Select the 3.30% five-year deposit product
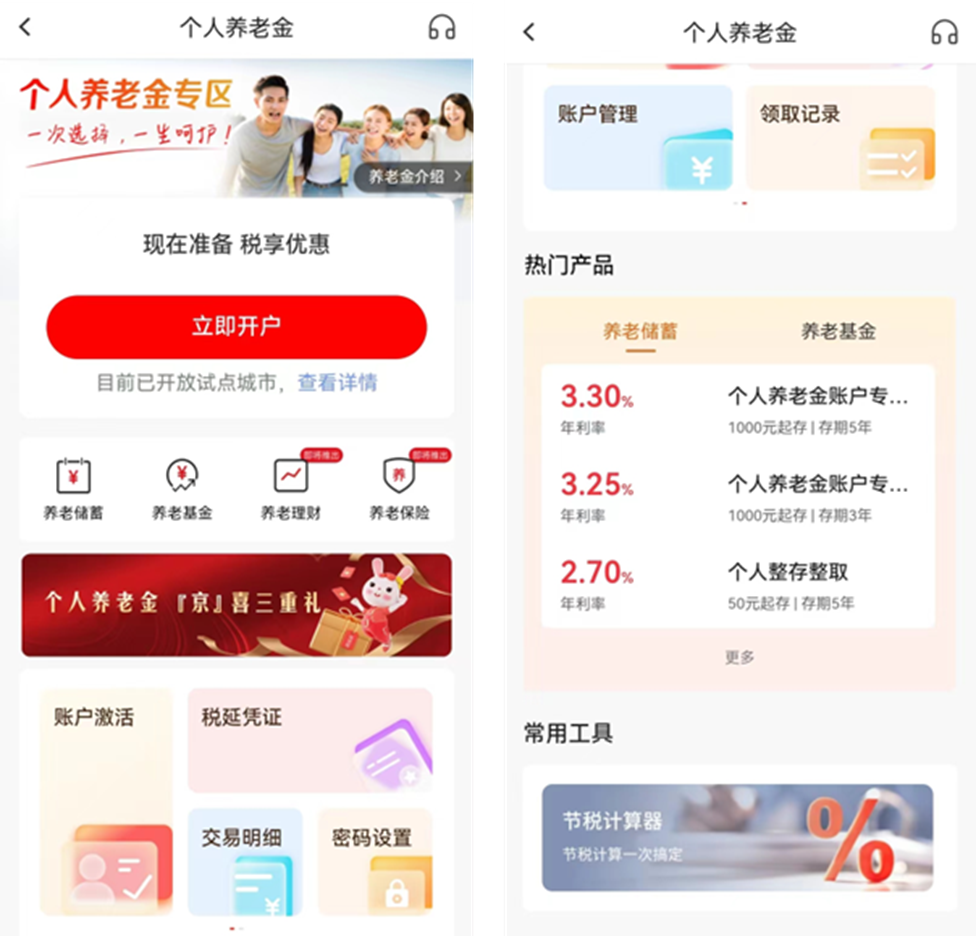 point(738,409)
